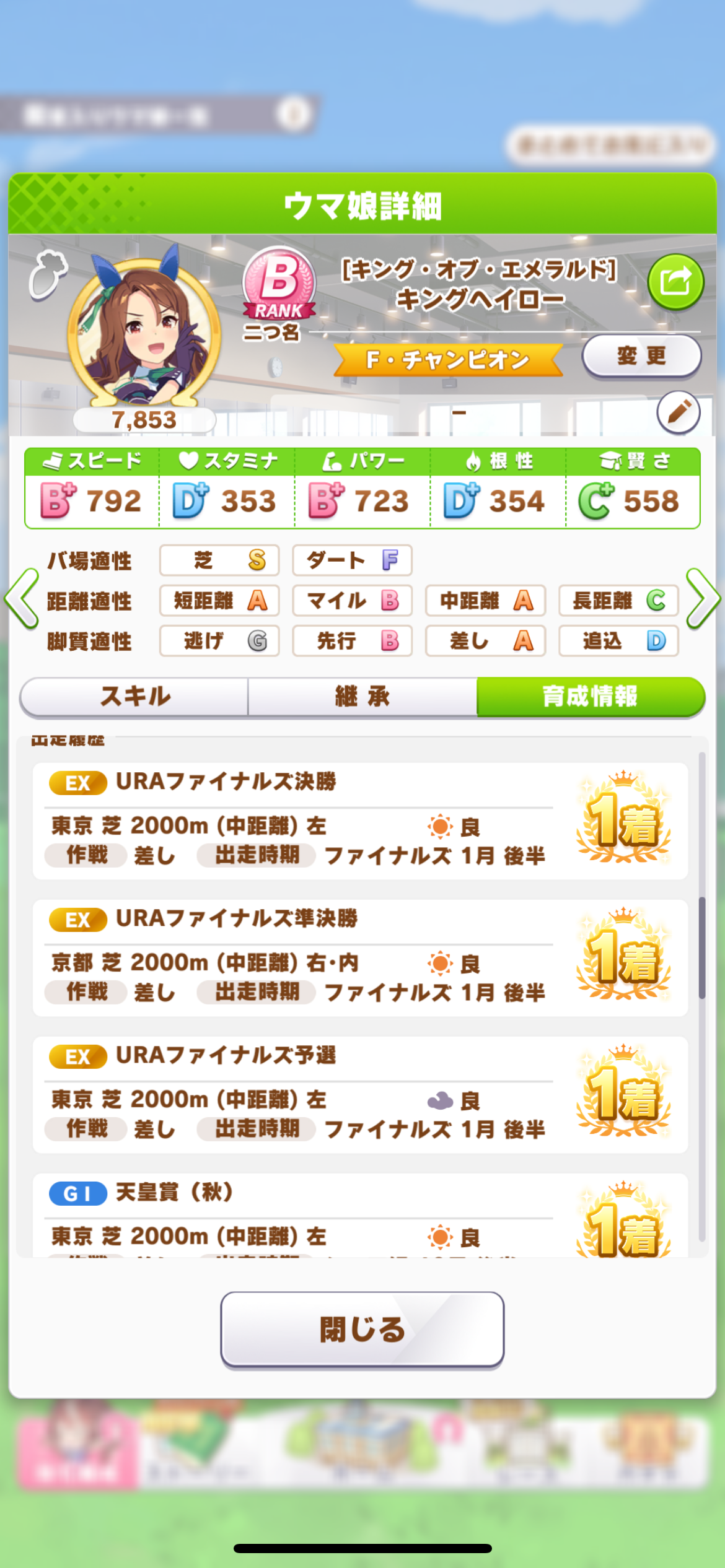The image size is (725, 1568).
Task: Go to previous character with left arrow
Action: (x=22, y=599)
